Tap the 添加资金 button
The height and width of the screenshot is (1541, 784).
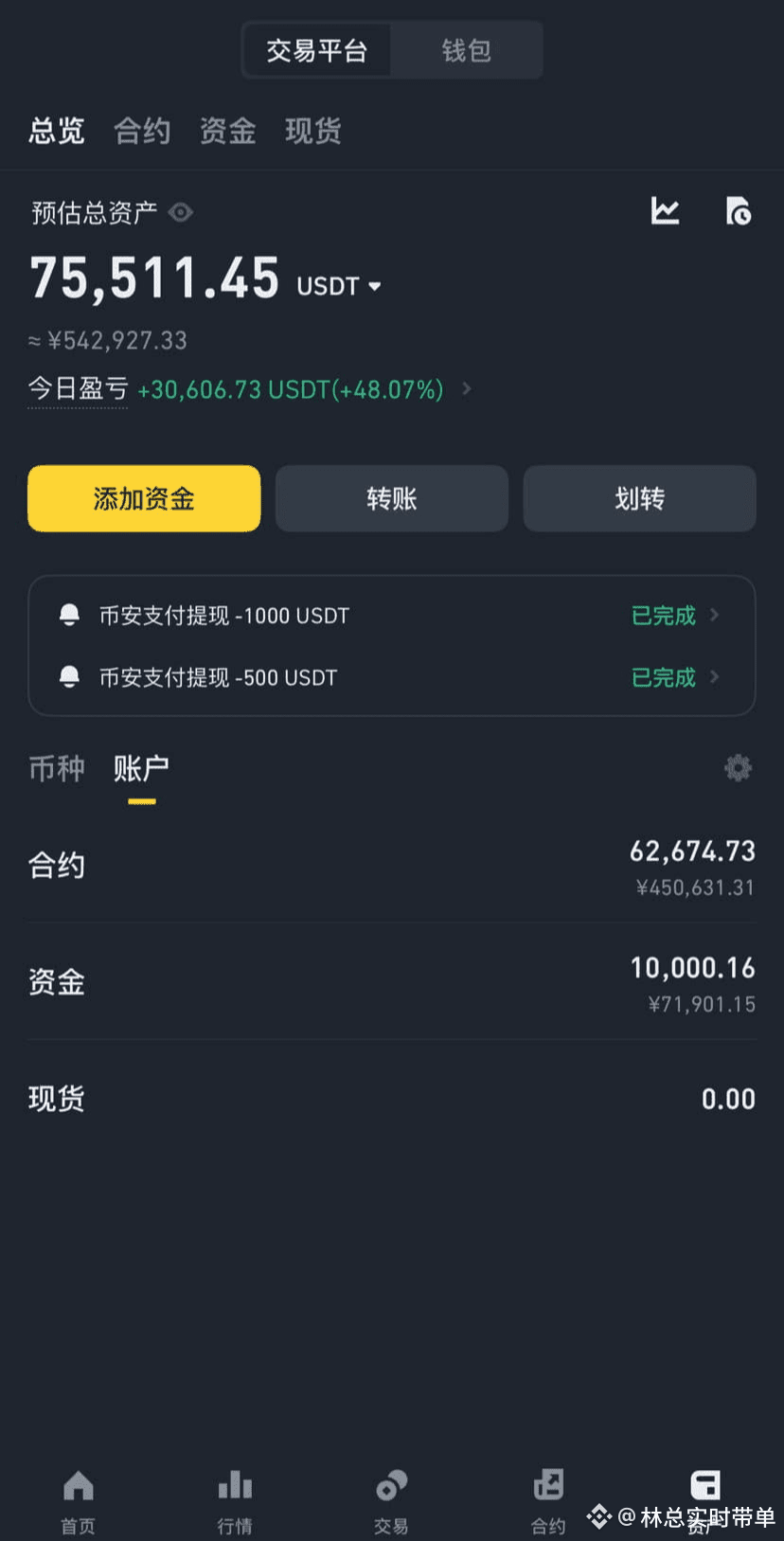point(144,498)
